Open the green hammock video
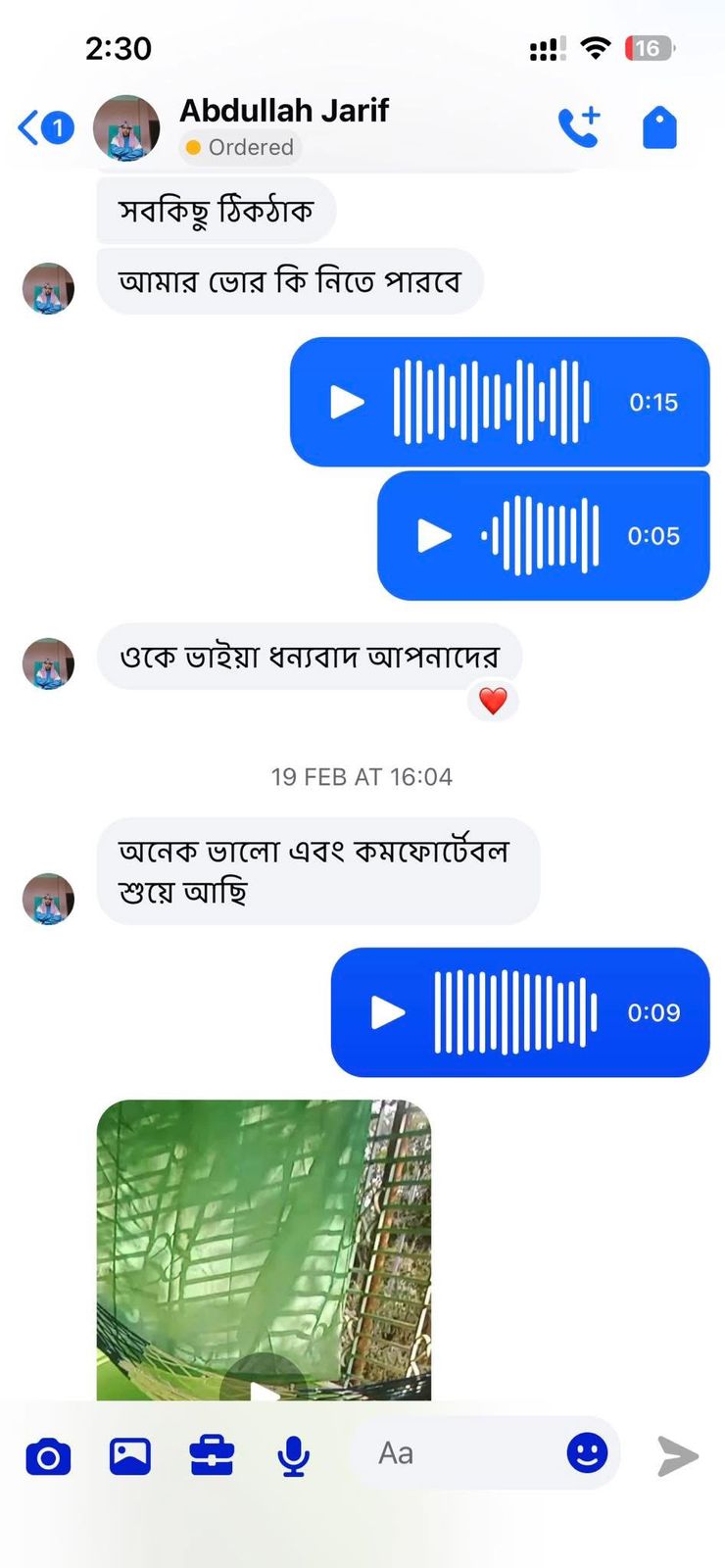The image size is (725, 1568). [x=264, y=1249]
